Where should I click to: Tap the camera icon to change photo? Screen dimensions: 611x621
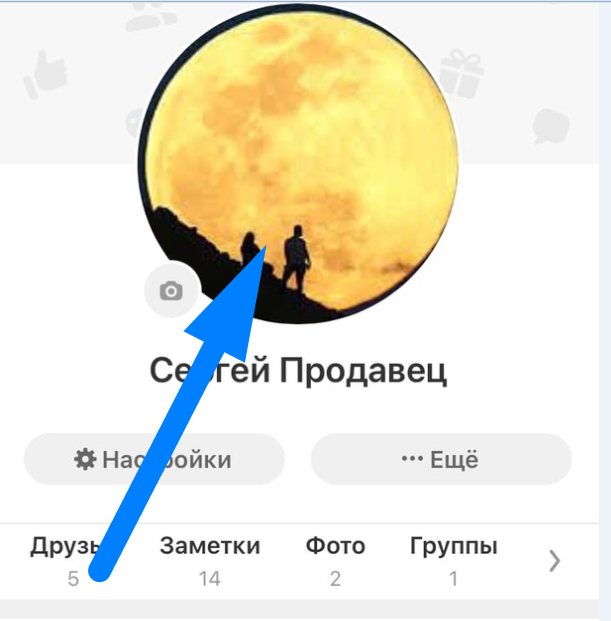tap(171, 291)
